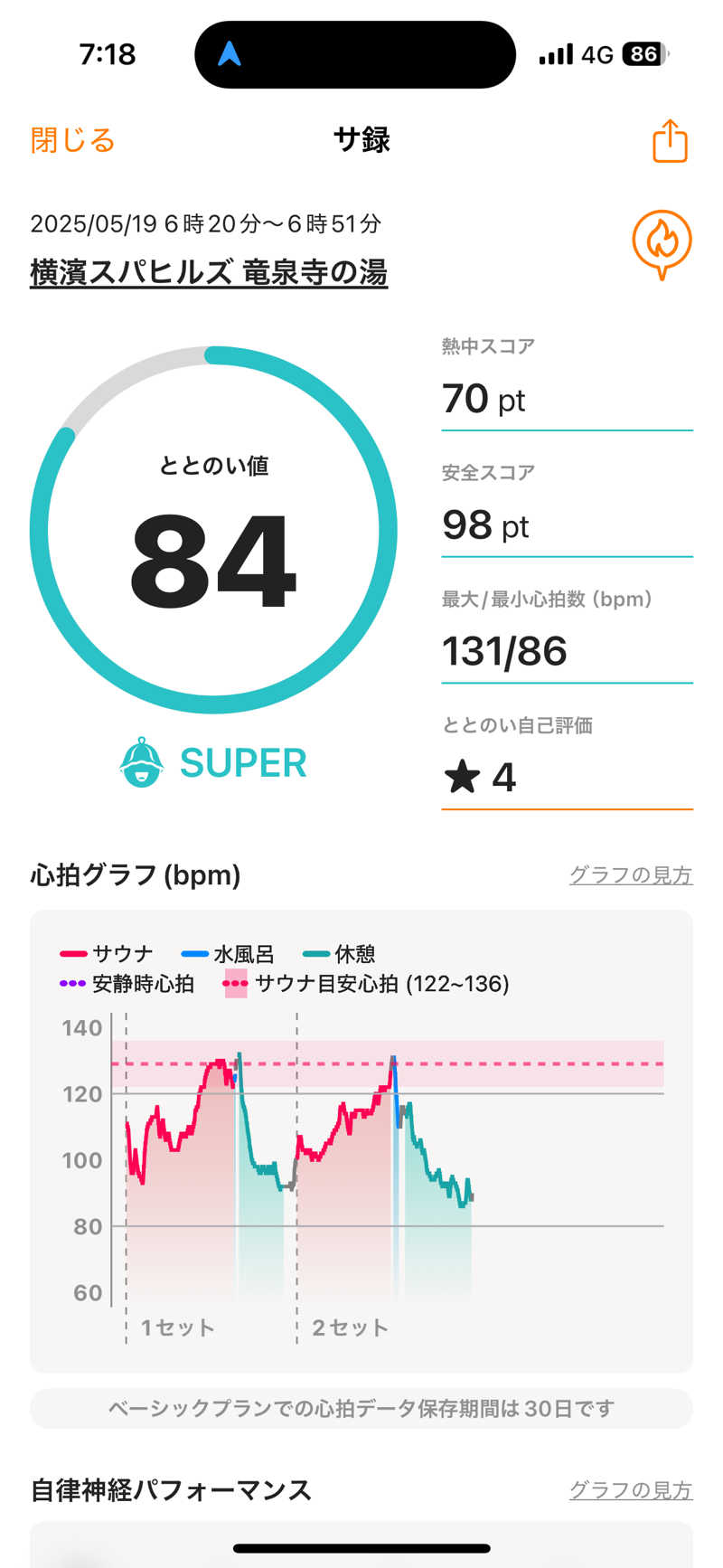Open グラフの見方 beside 心拍グラフ

tap(630, 874)
